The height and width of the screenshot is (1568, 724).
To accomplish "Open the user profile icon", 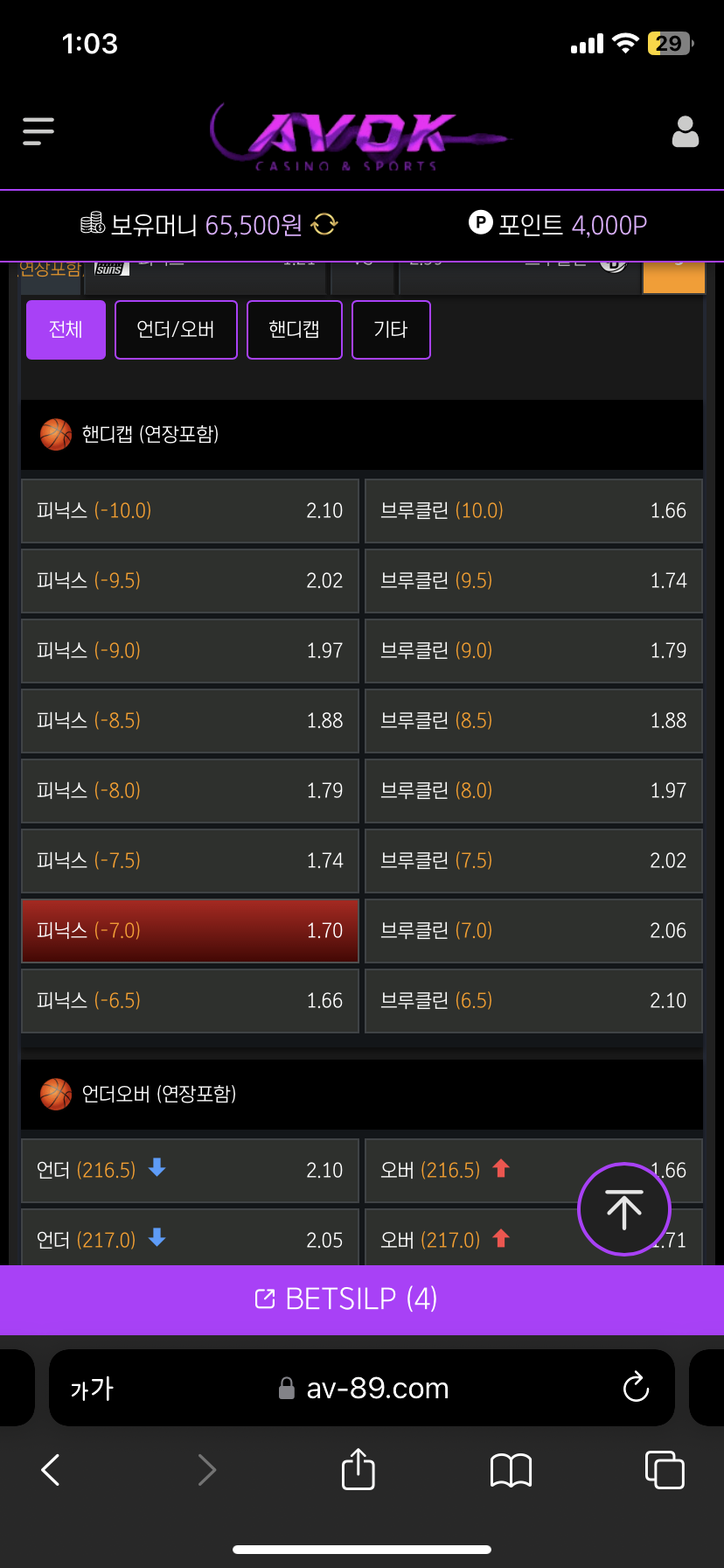I will point(685,132).
